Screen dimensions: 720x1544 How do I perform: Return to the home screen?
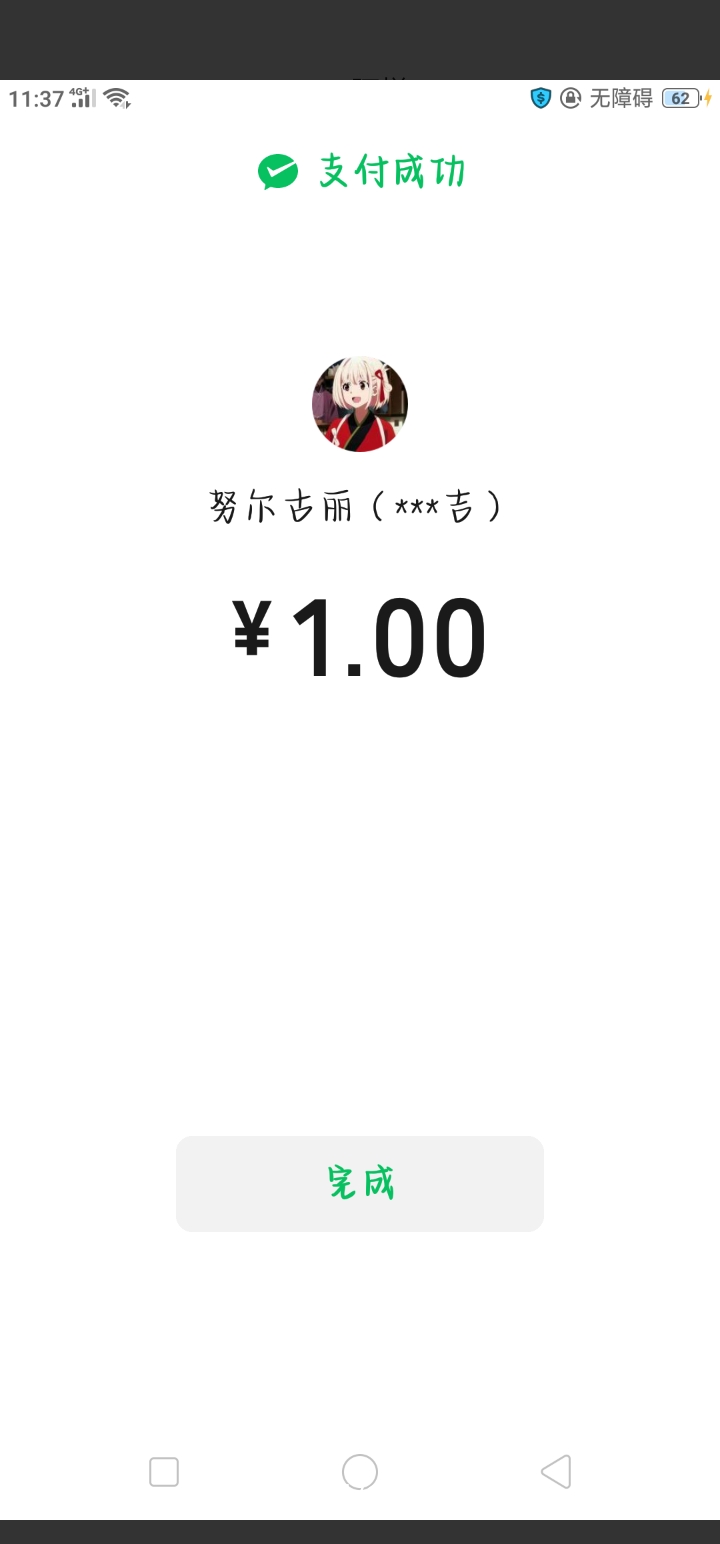[360, 1472]
